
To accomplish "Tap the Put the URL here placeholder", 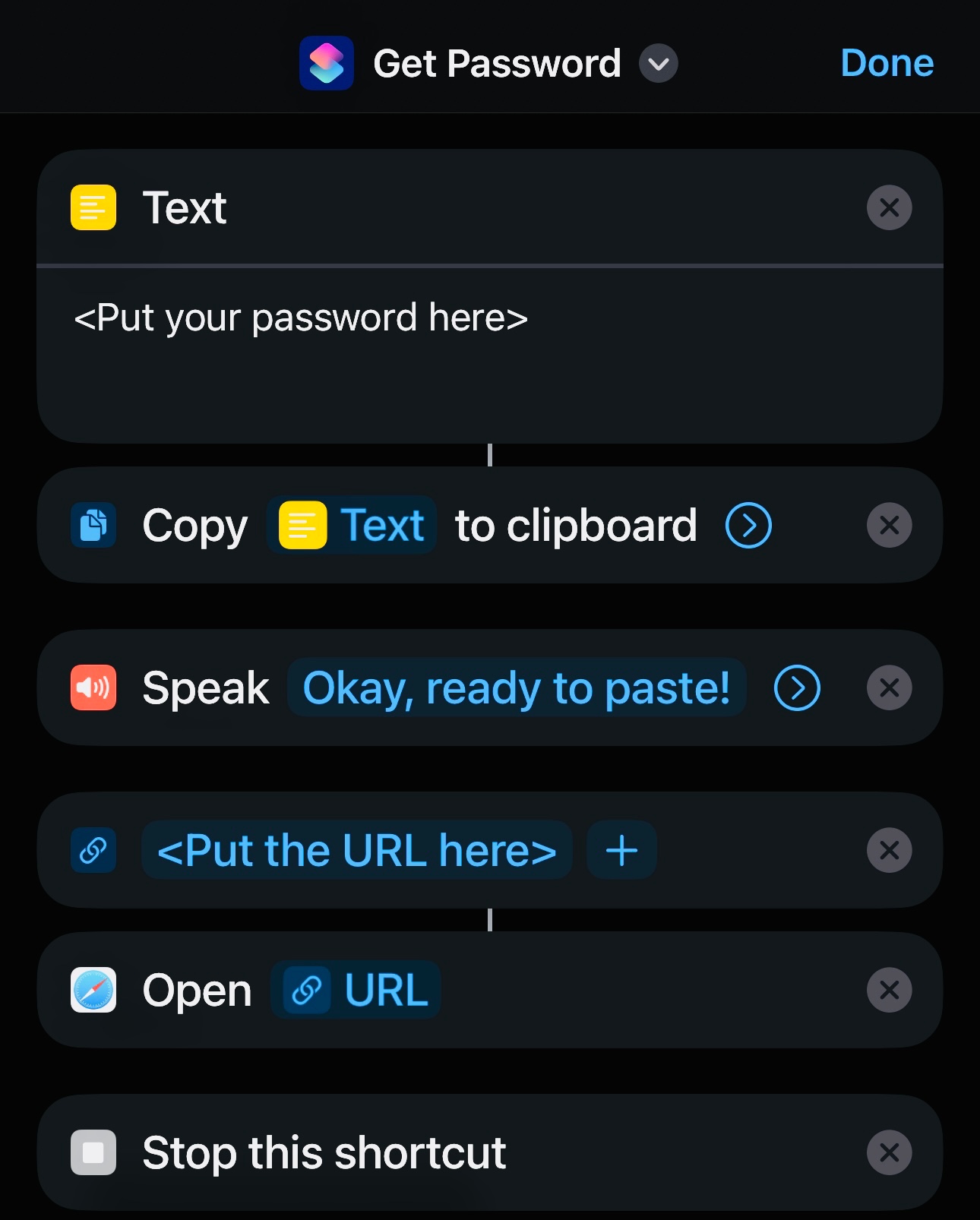I will tap(356, 850).
